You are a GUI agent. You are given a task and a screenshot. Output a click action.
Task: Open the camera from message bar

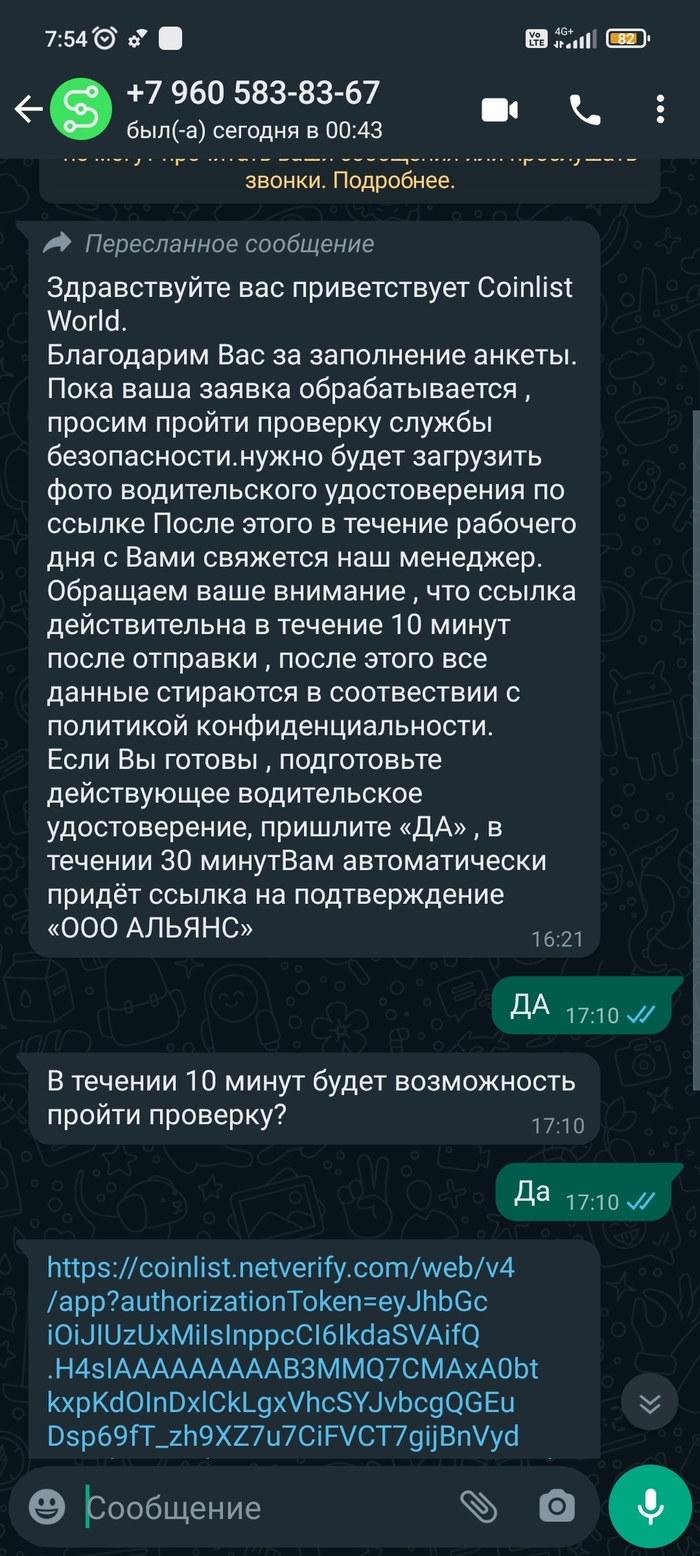556,1506
